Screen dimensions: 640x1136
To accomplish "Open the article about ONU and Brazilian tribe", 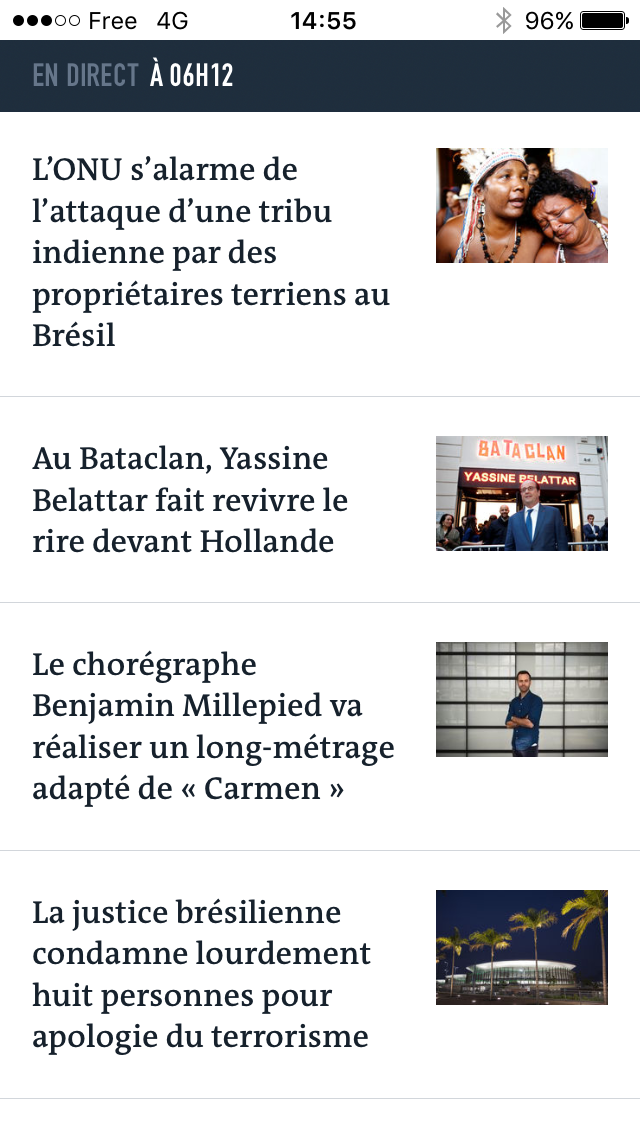I will pyautogui.click(x=211, y=252).
